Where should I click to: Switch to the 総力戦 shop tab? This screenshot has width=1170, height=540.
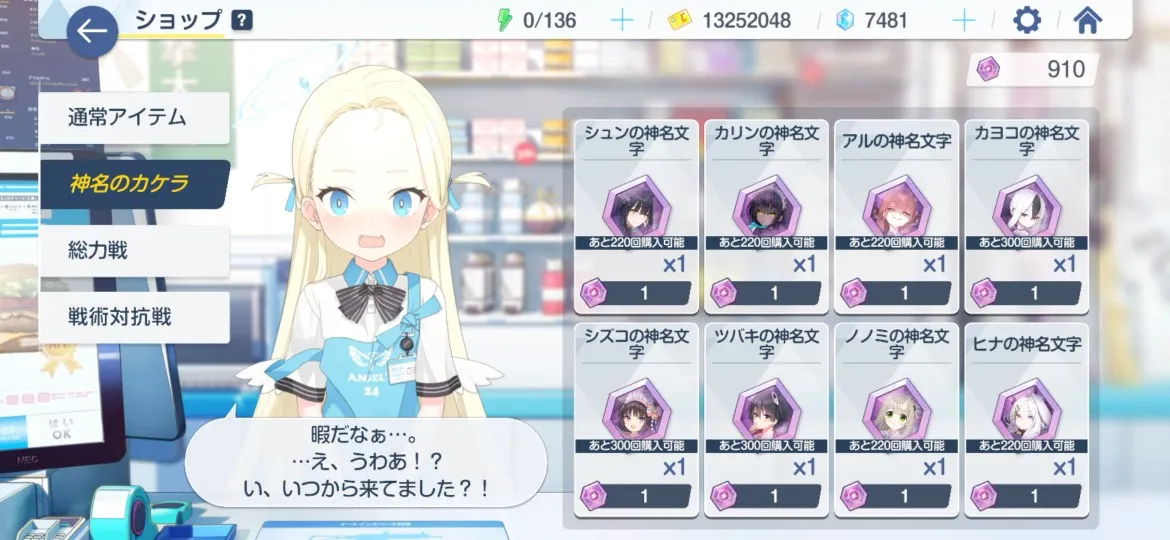(134, 250)
